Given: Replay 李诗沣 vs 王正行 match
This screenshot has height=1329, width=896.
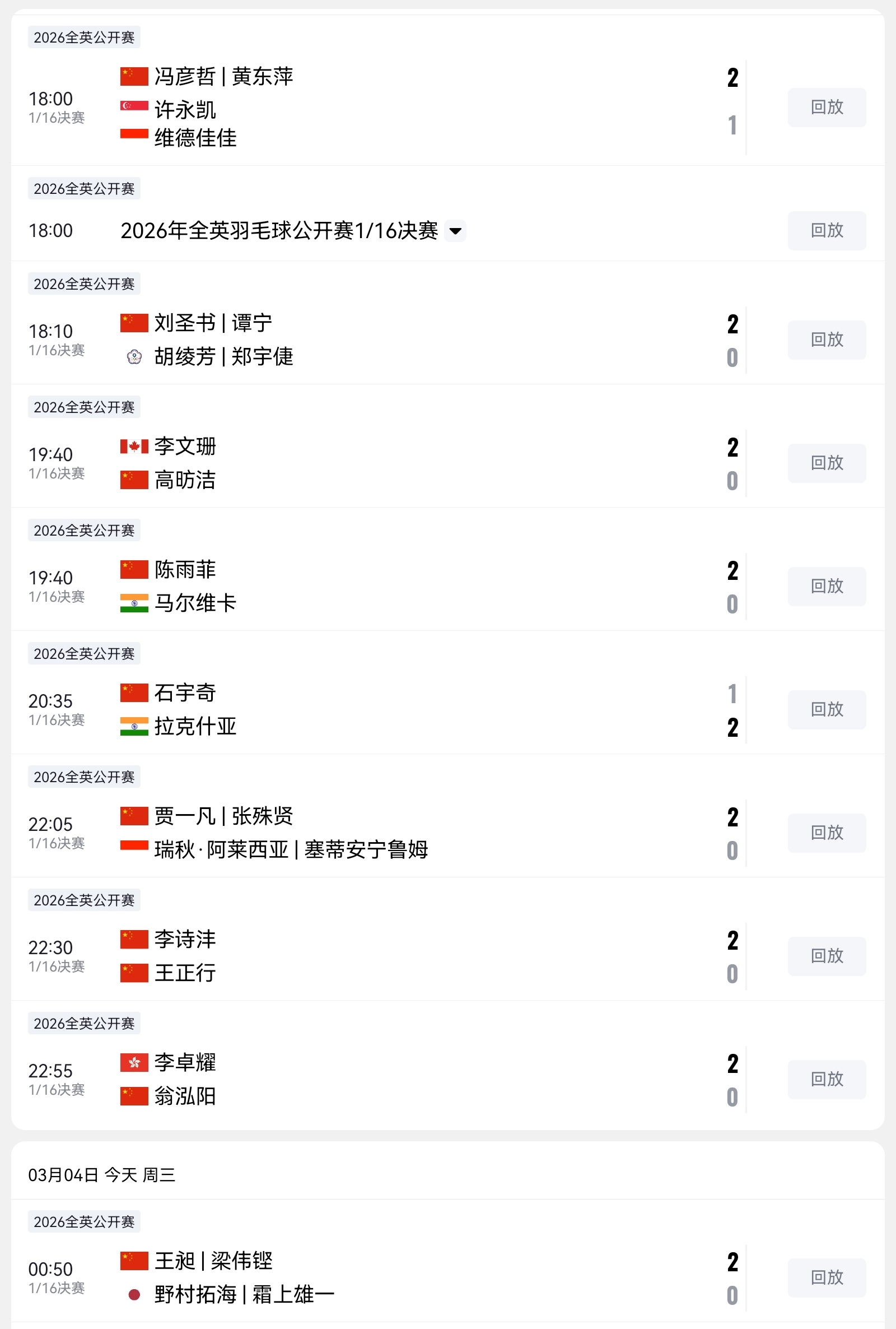Looking at the screenshot, I should [825, 956].
